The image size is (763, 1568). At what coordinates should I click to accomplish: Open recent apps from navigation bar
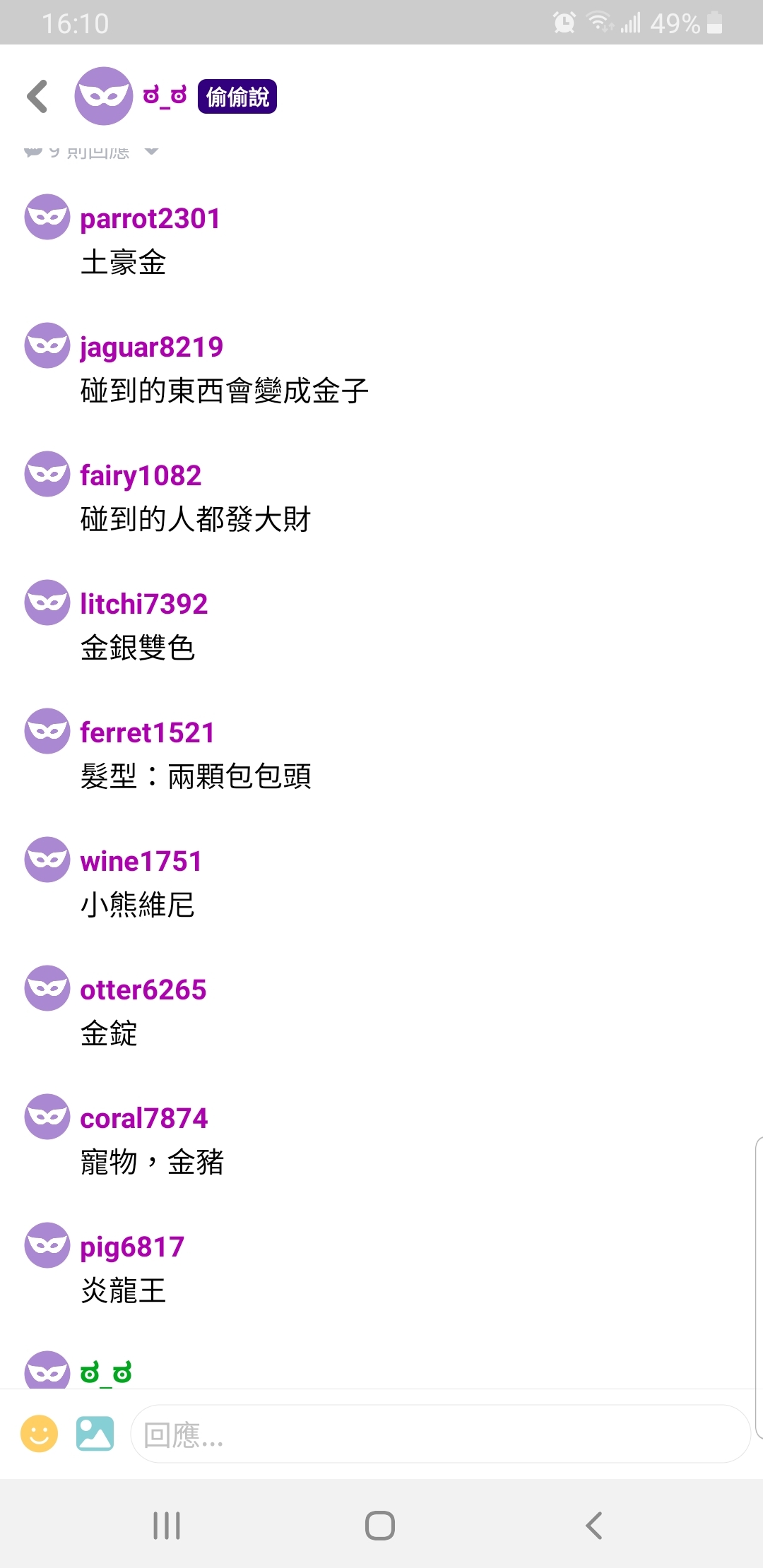[x=167, y=1526]
